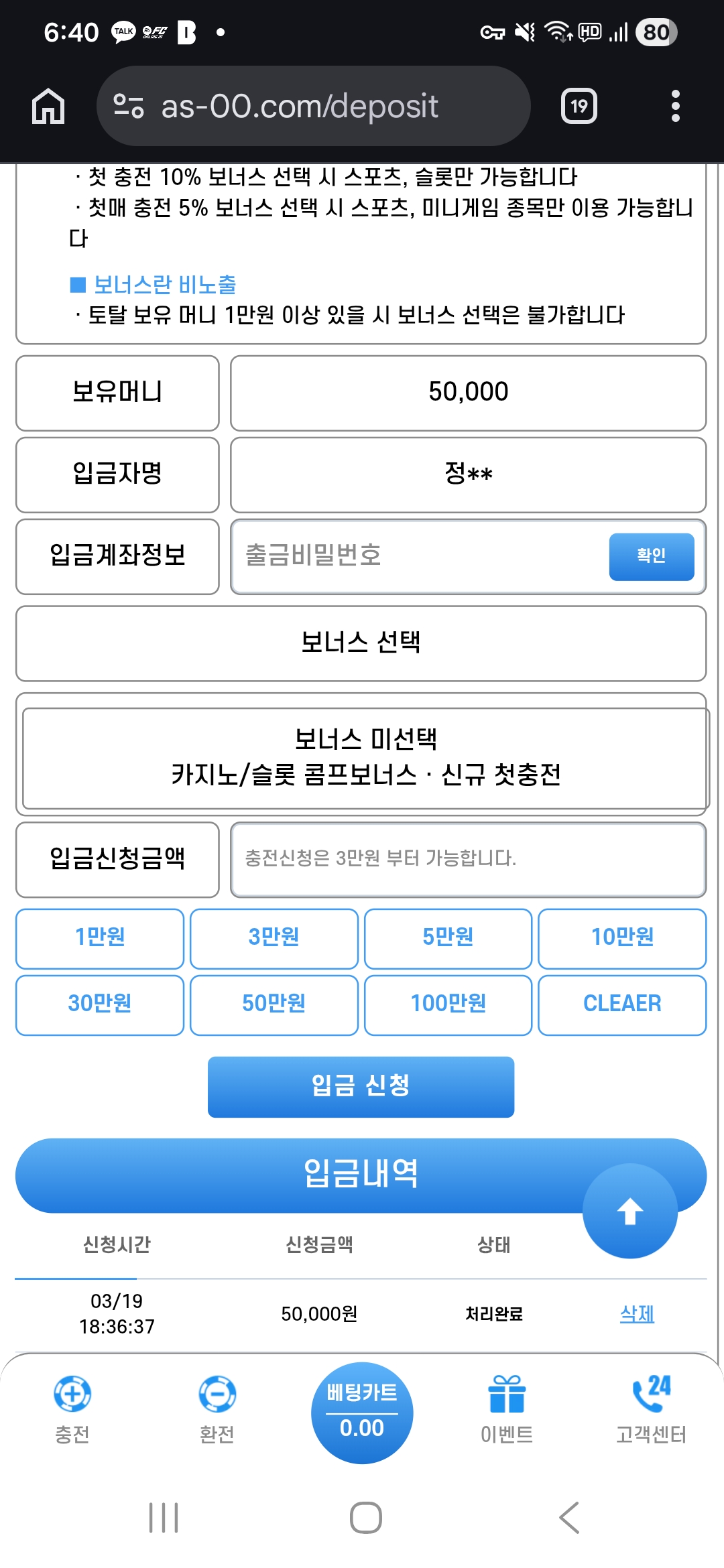
Task: Add 1만원 to the deposit amount
Action: click(x=100, y=938)
